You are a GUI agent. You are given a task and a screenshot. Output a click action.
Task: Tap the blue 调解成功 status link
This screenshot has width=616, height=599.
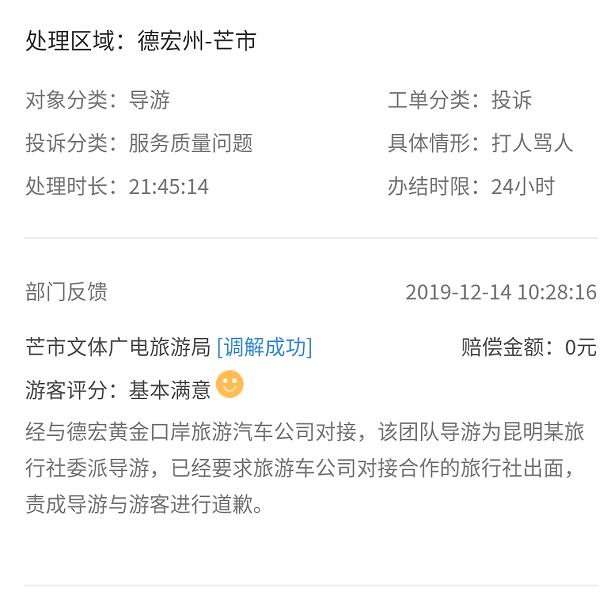(264, 347)
